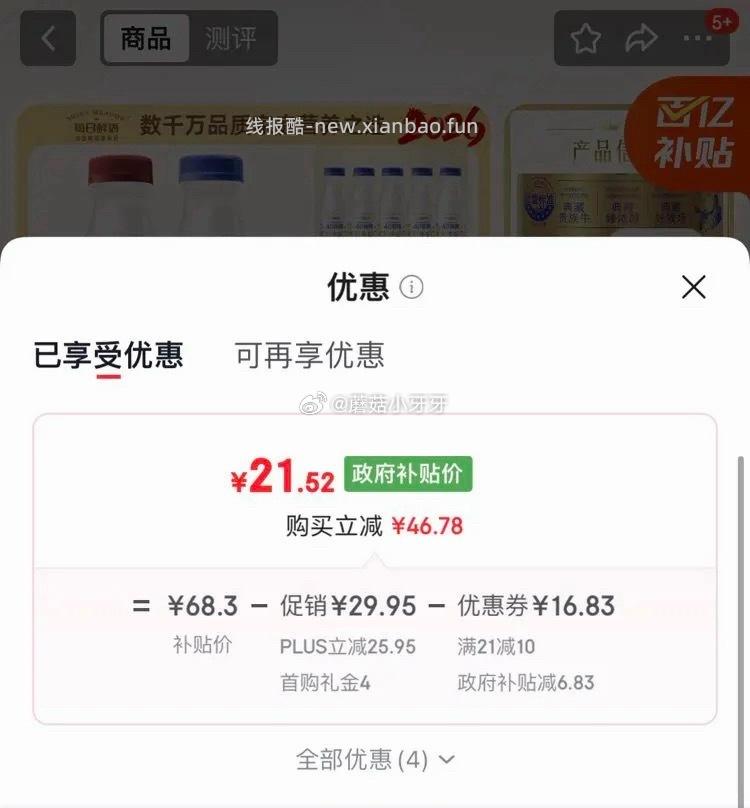
Task: Expand the 全部优惠 (4) list
Action: click(375, 759)
